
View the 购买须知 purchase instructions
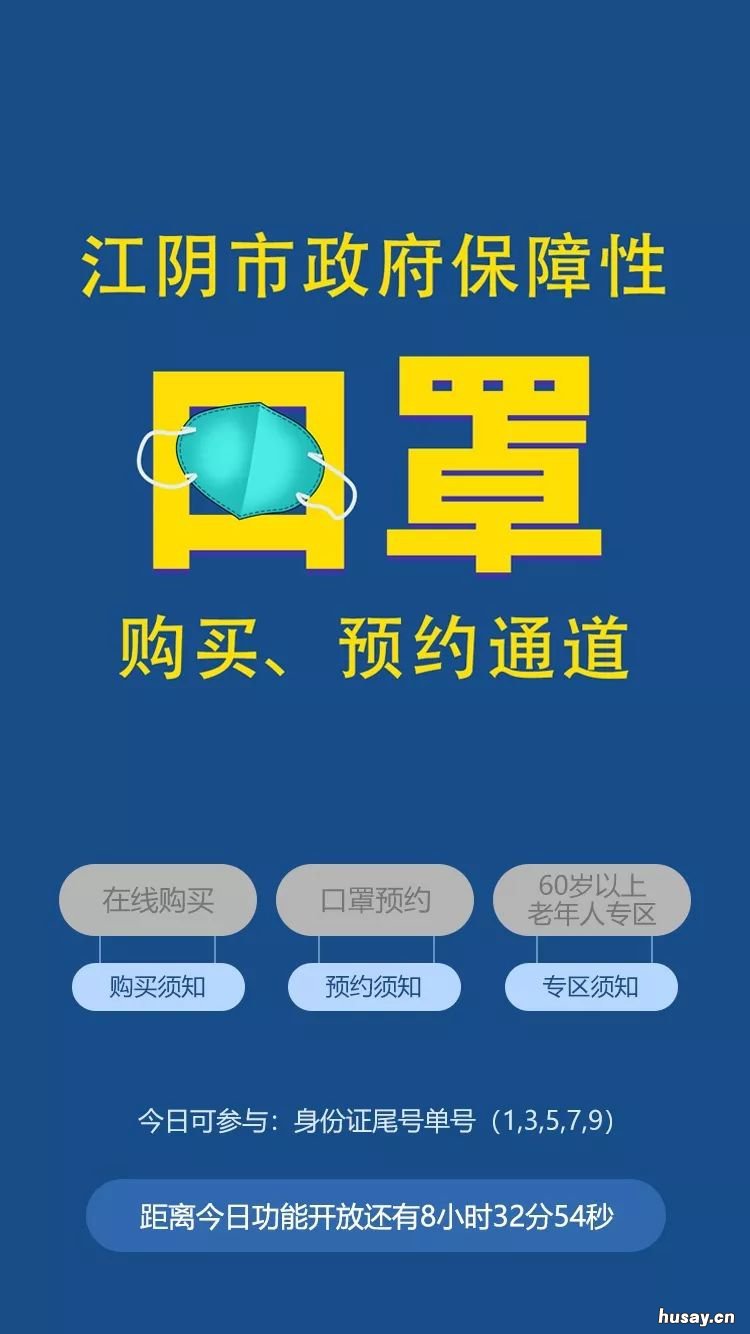point(160,986)
